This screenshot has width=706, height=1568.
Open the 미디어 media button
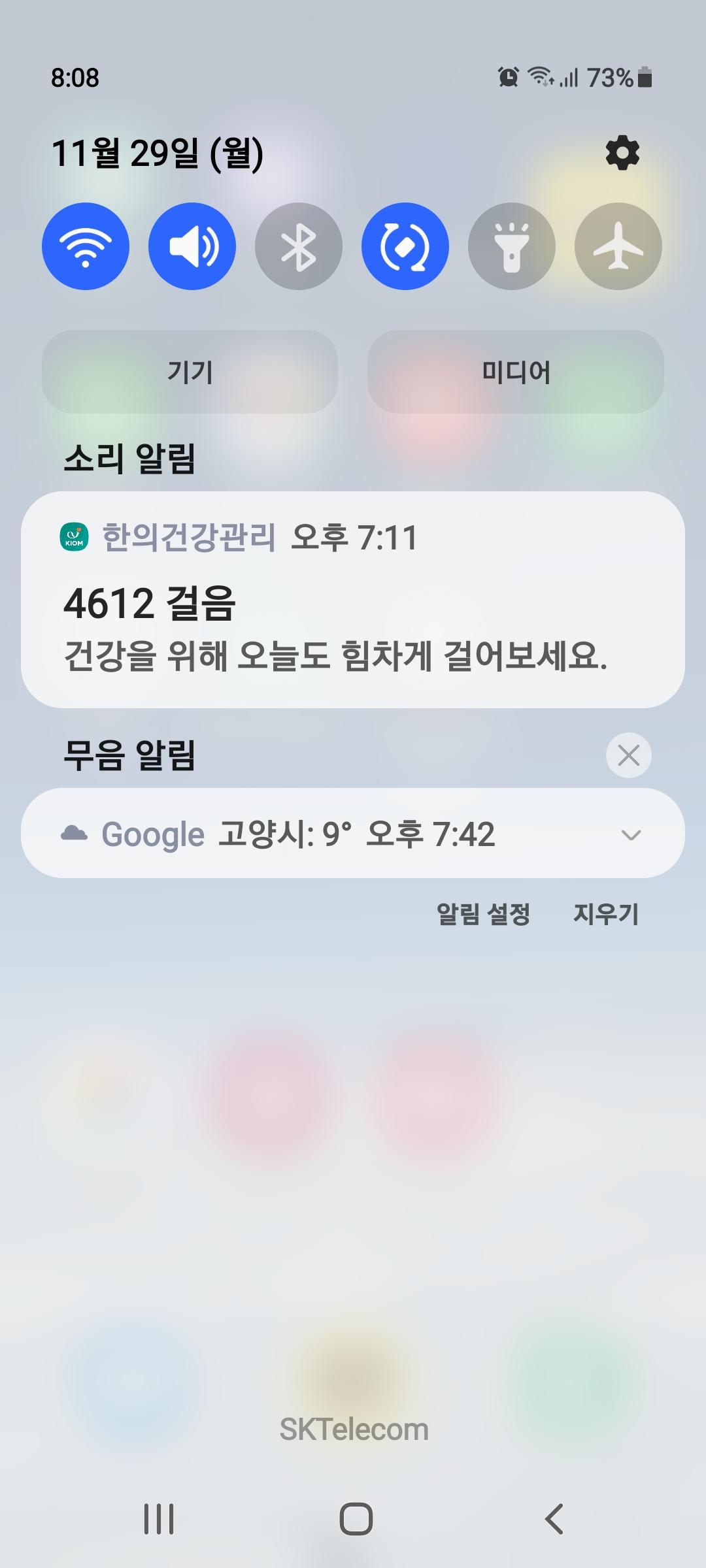(x=516, y=372)
